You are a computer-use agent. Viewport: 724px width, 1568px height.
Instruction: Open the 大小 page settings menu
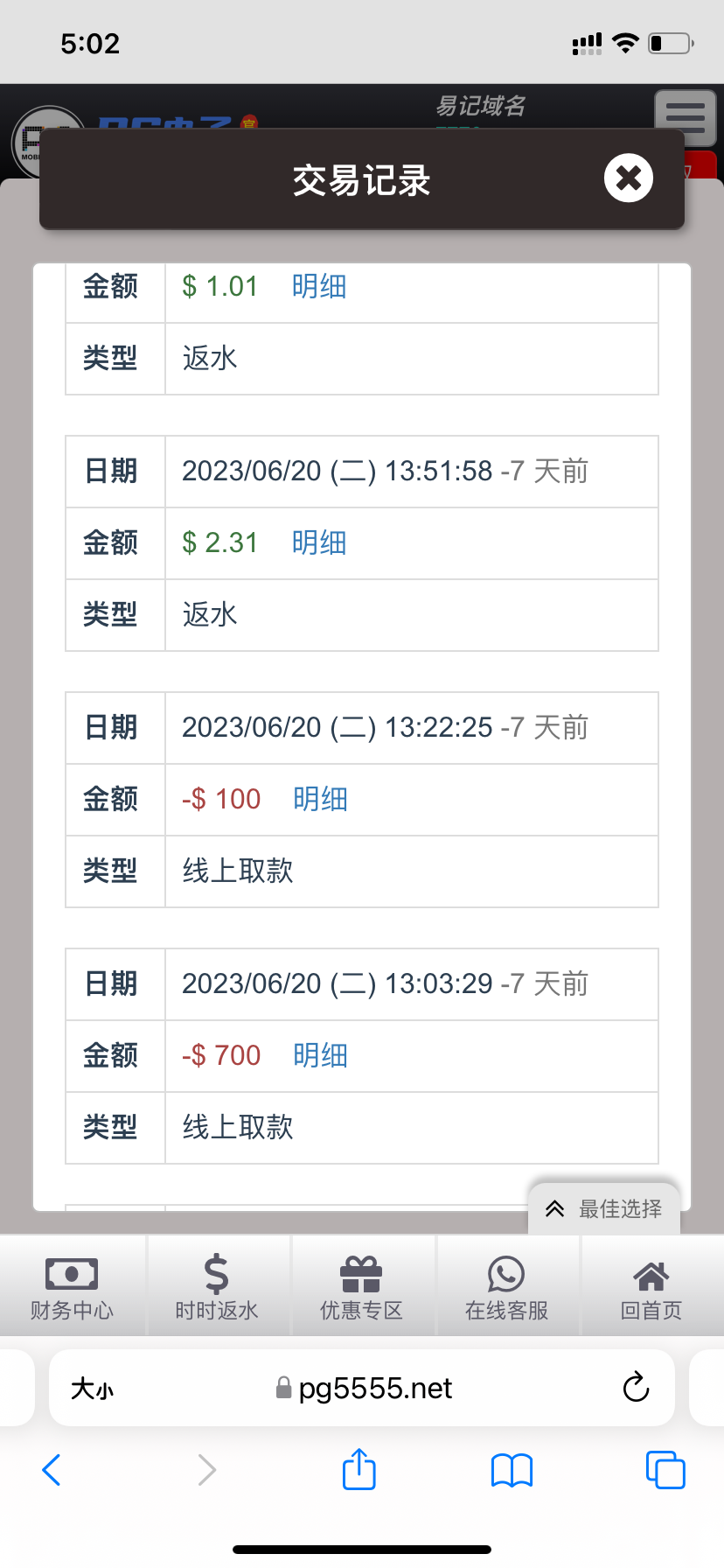pyautogui.click(x=92, y=1388)
